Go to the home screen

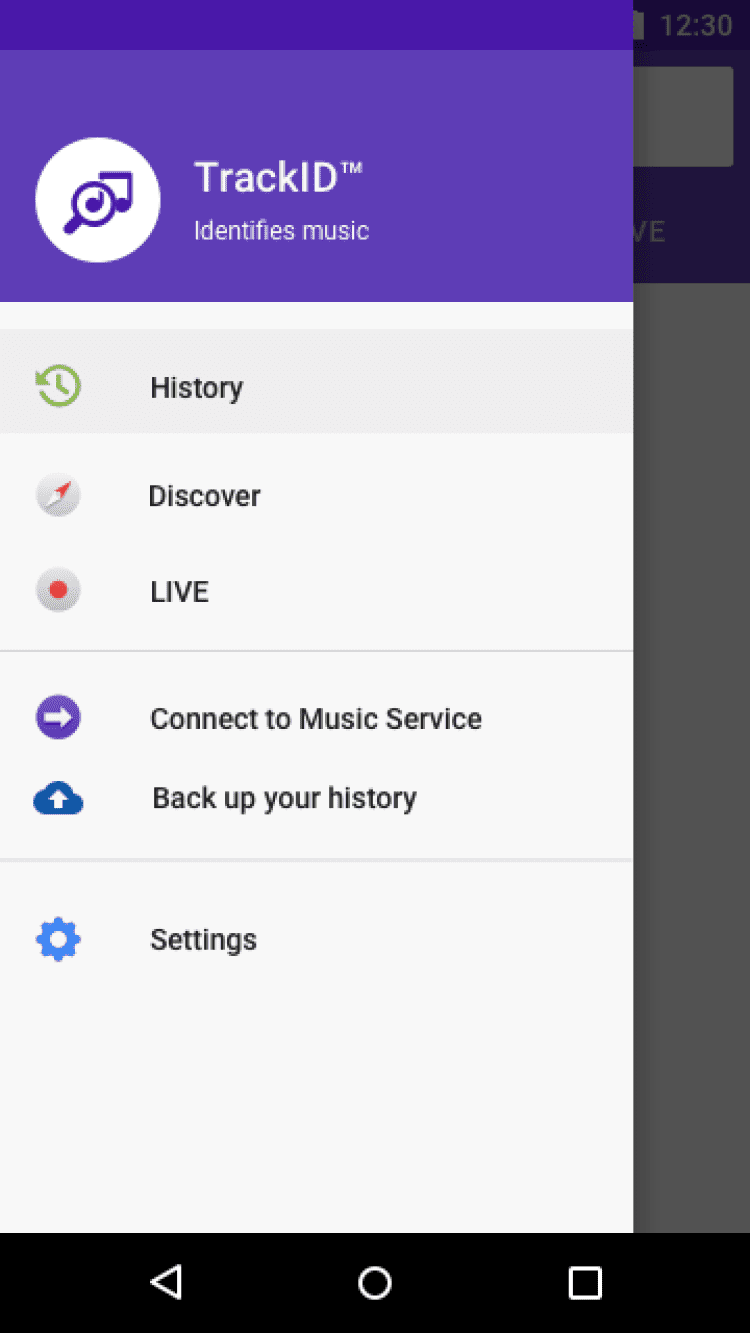click(375, 1282)
